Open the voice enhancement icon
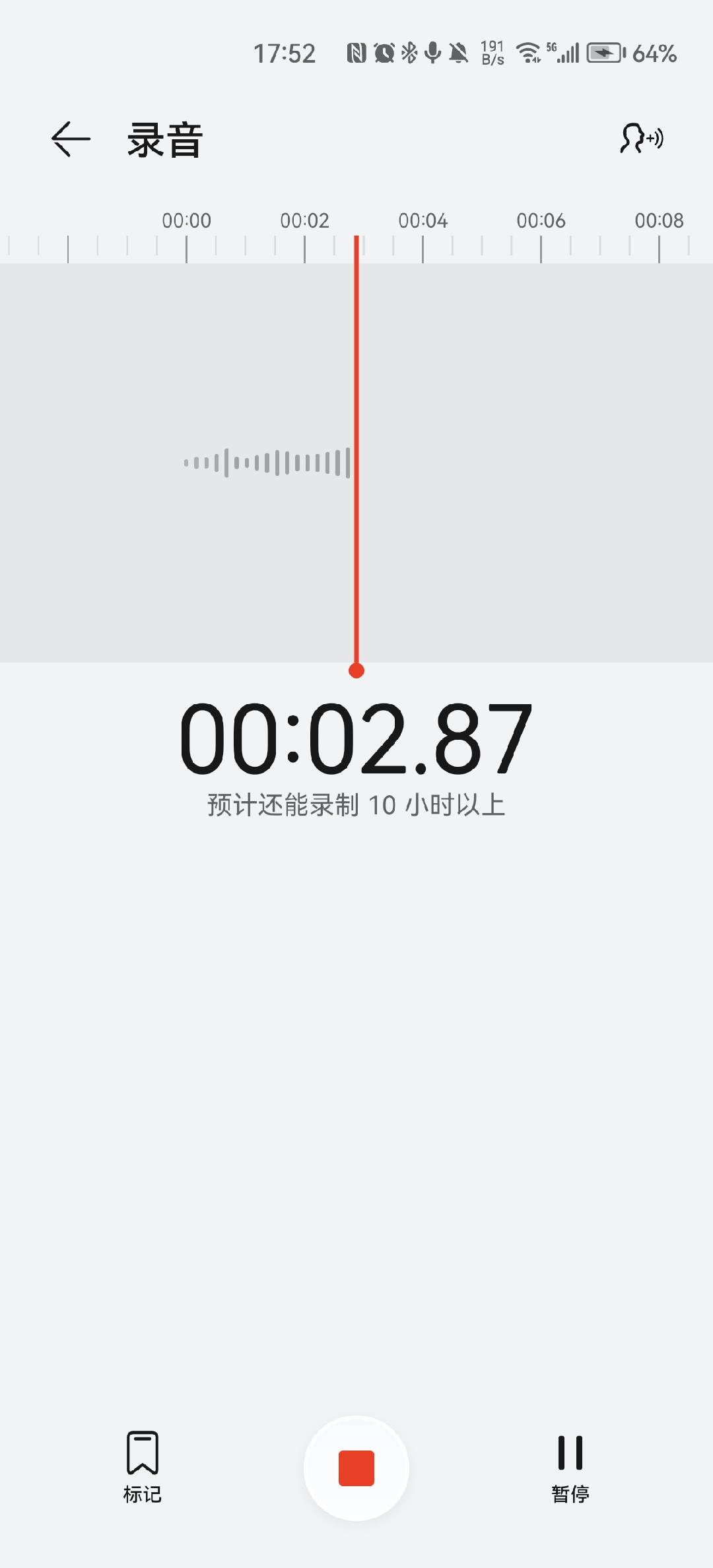The width and height of the screenshot is (713, 1568). pyautogui.click(x=642, y=138)
